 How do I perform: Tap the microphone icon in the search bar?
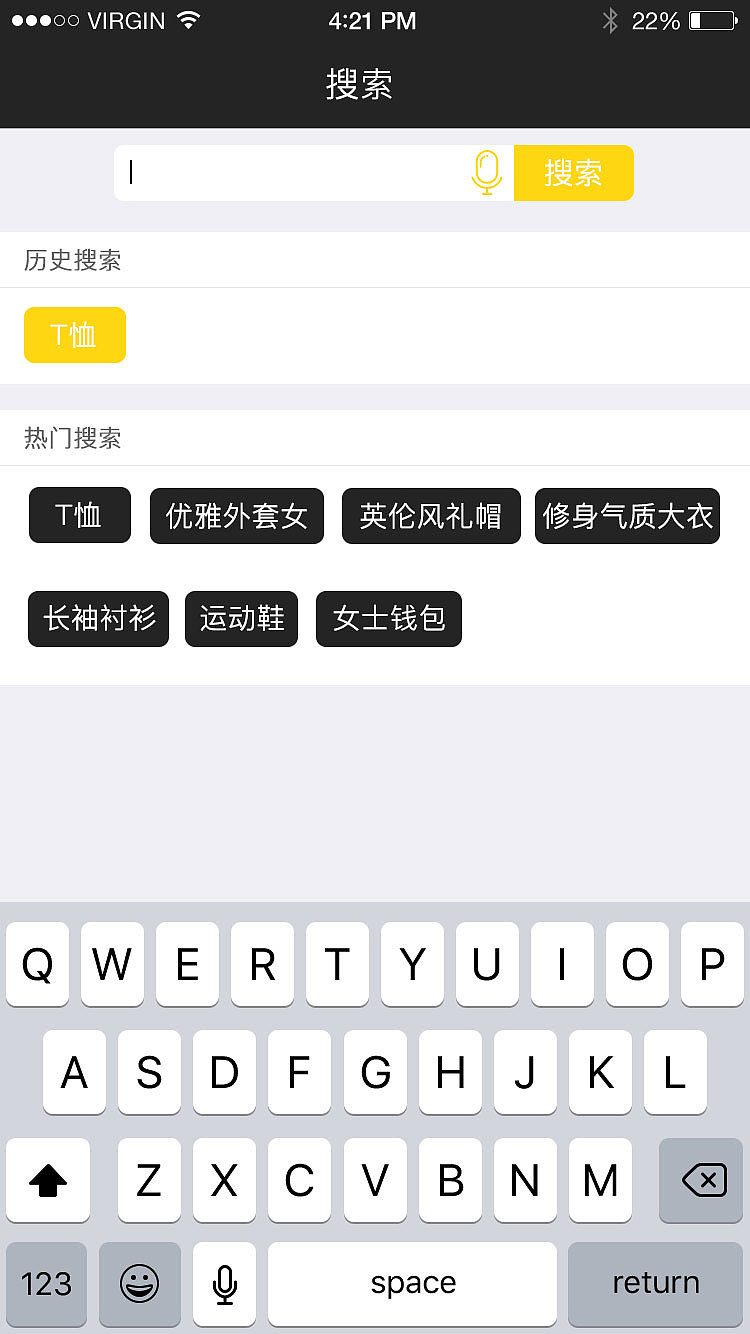point(487,172)
